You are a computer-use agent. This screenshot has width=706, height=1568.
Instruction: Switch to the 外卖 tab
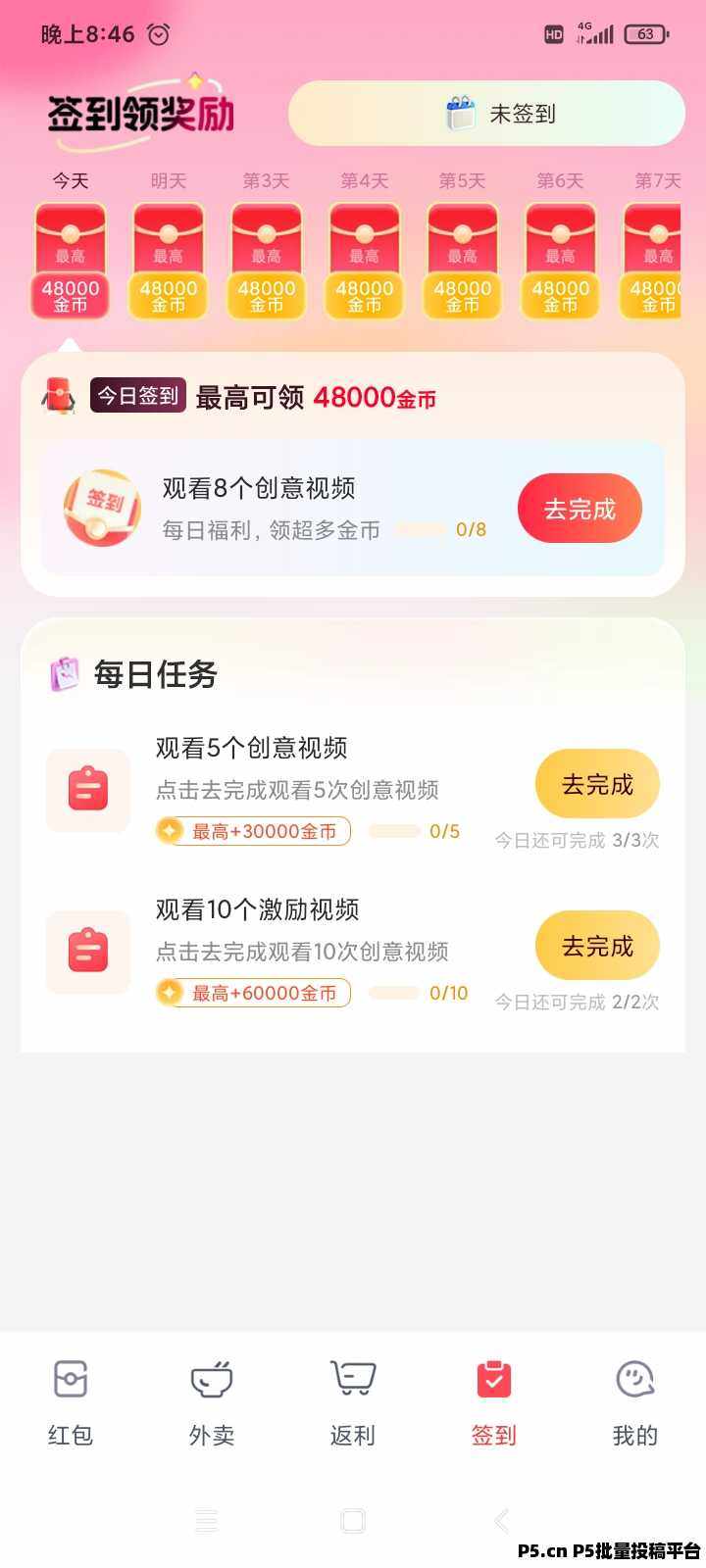click(212, 1402)
